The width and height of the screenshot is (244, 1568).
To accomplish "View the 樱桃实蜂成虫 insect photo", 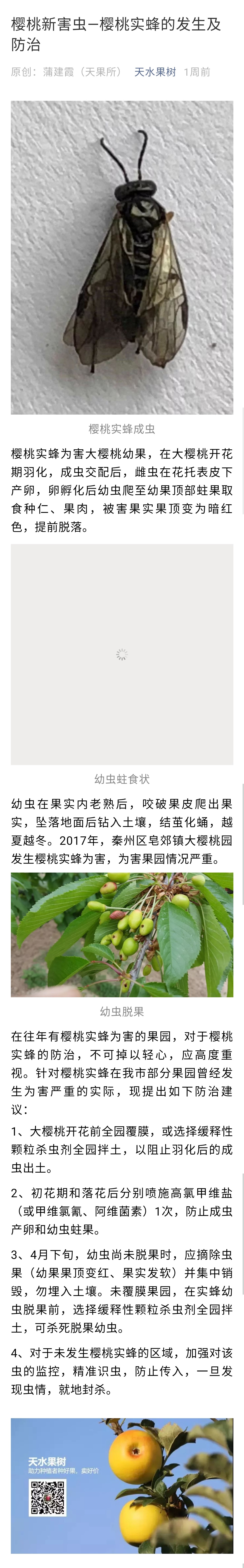I will click(x=122, y=258).
